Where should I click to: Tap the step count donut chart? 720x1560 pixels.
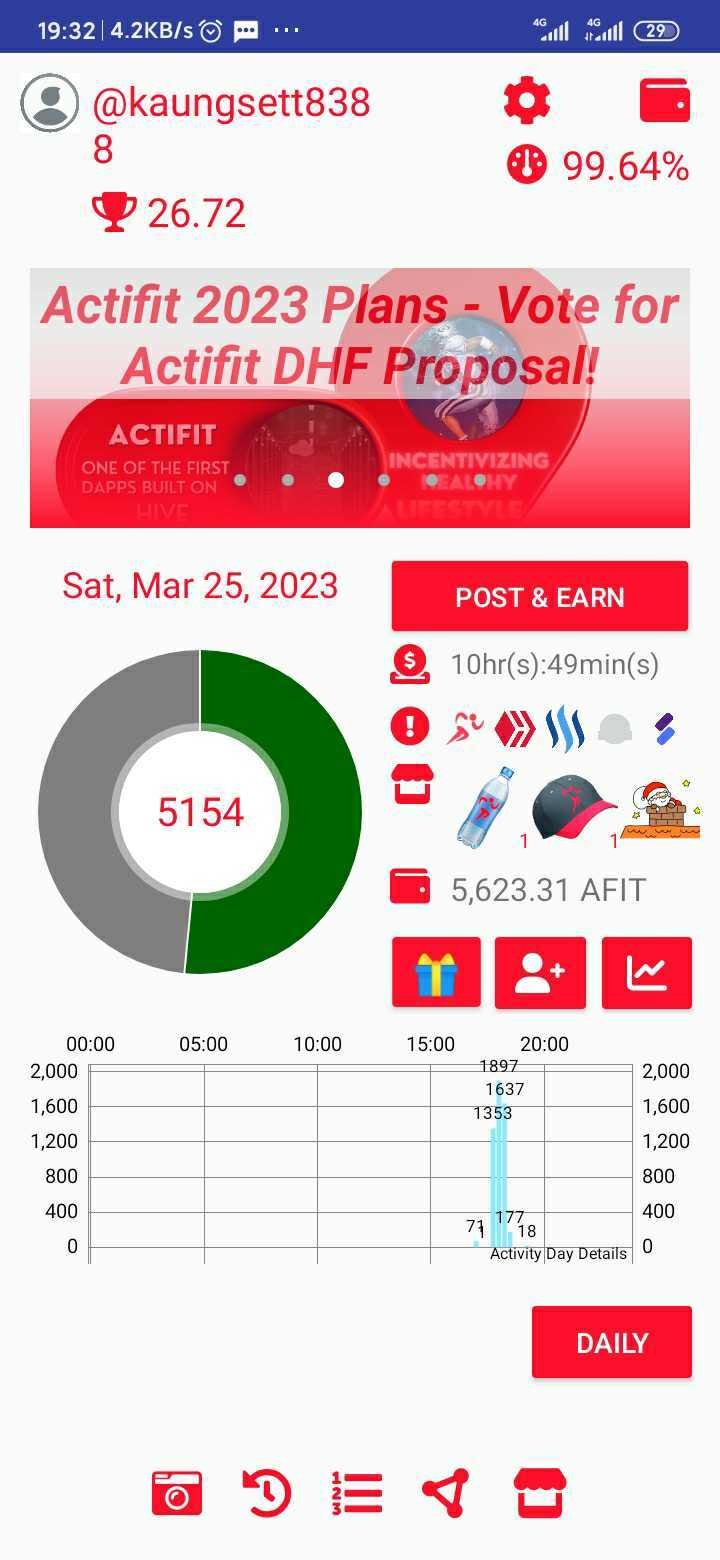coord(200,811)
